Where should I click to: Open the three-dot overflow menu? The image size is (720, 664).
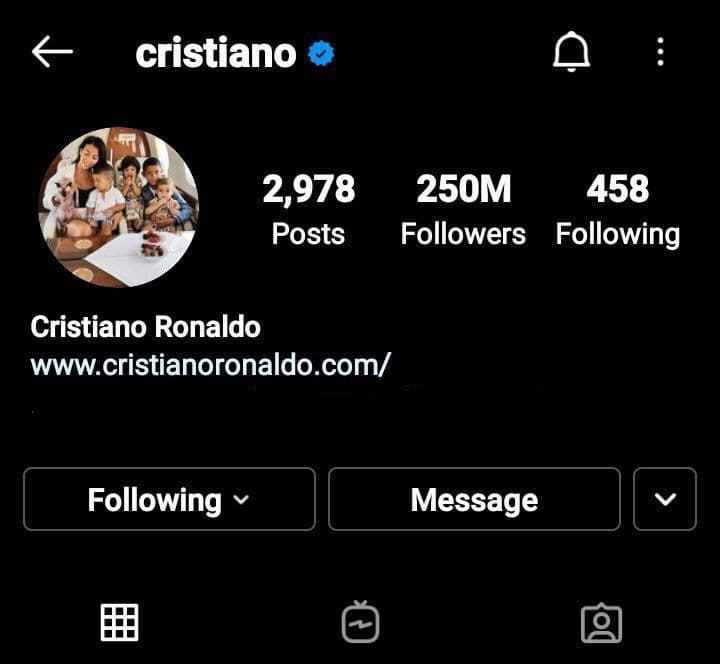[x=660, y=52]
